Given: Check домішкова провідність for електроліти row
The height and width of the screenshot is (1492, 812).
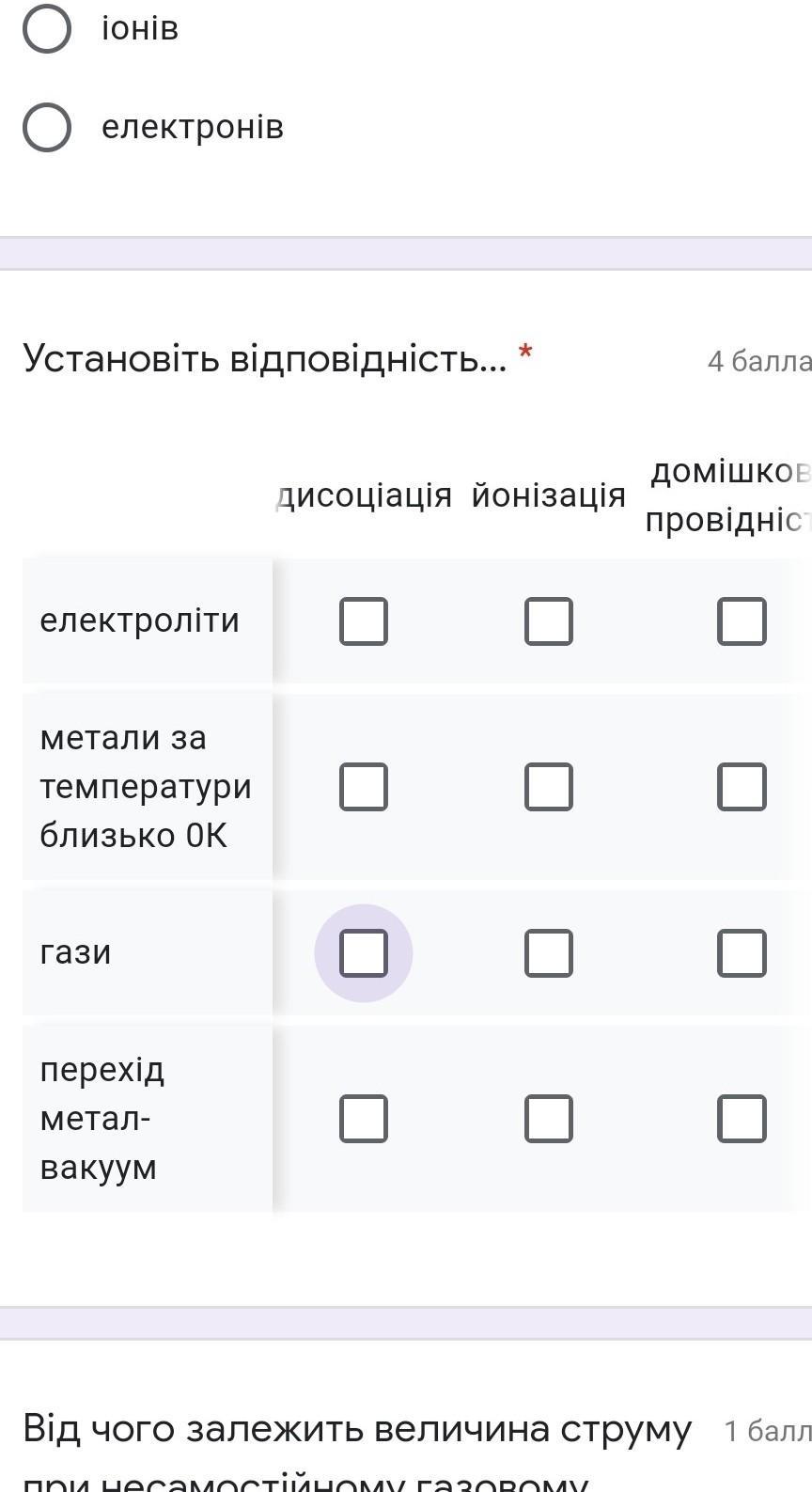Looking at the screenshot, I should [x=742, y=621].
